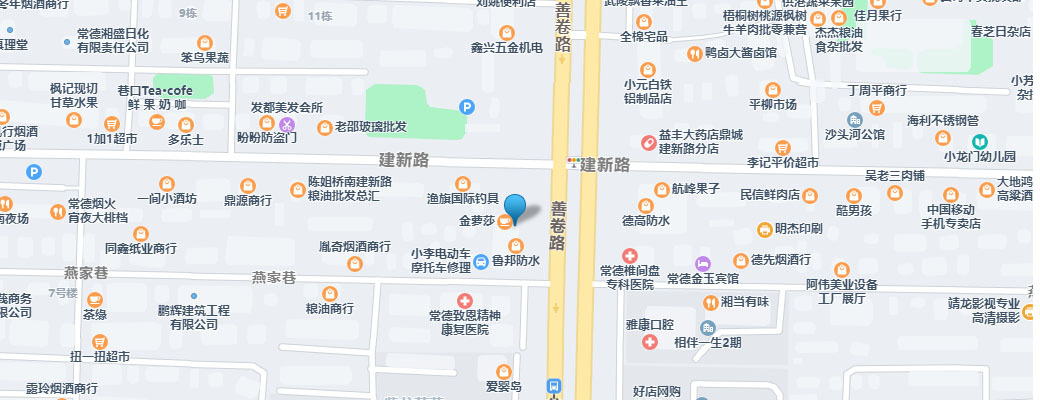Open the 发都美发会所 salon marker
The height and width of the screenshot is (400, 1040).
coord(287,125)
